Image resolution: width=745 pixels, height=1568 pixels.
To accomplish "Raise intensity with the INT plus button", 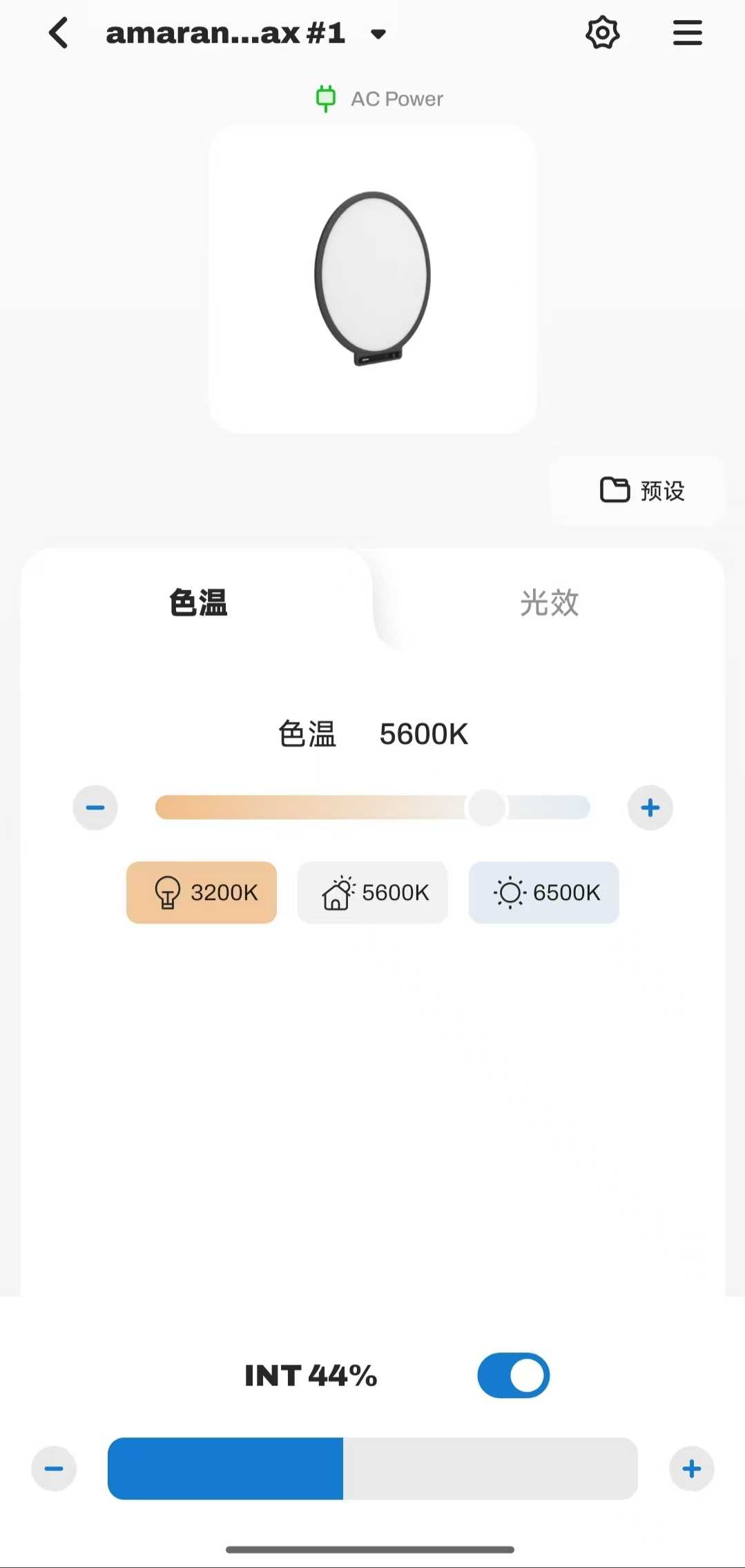I will [x=691, y=1469].
